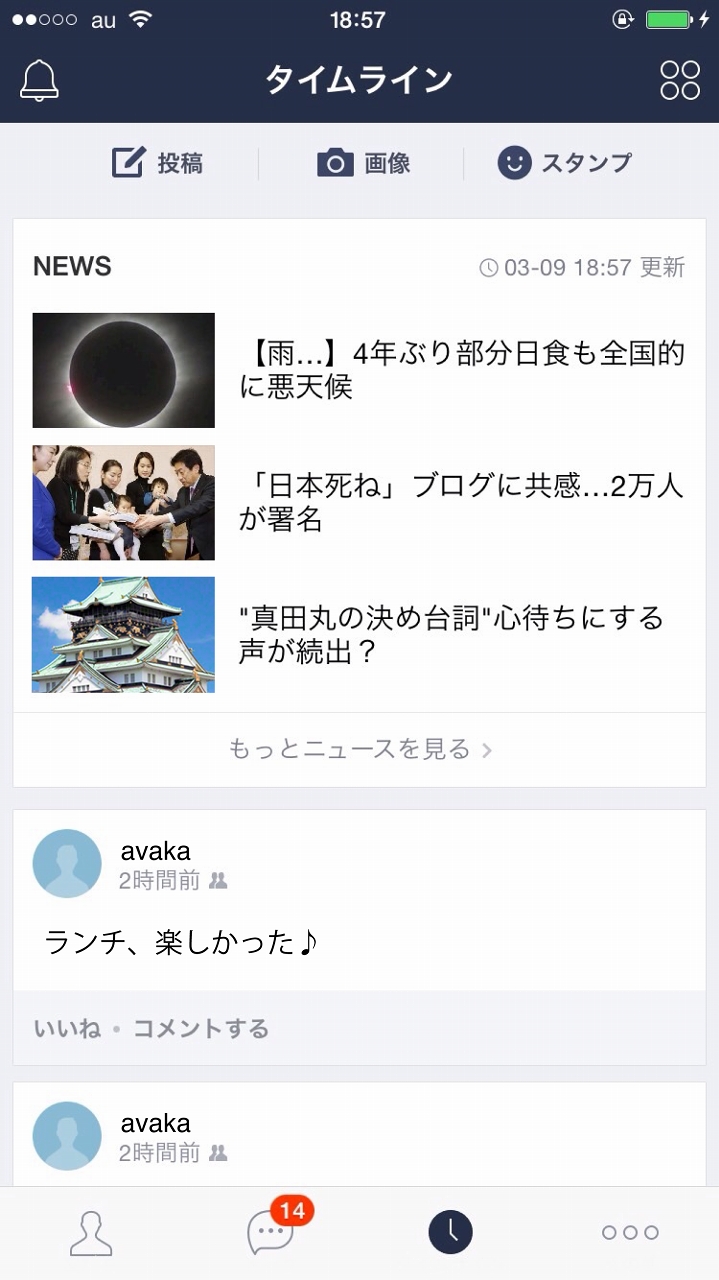Read the 「日本死ね」 blog petition story
The width and height of the screenshot is (719, 1280).
click(462, 502)
